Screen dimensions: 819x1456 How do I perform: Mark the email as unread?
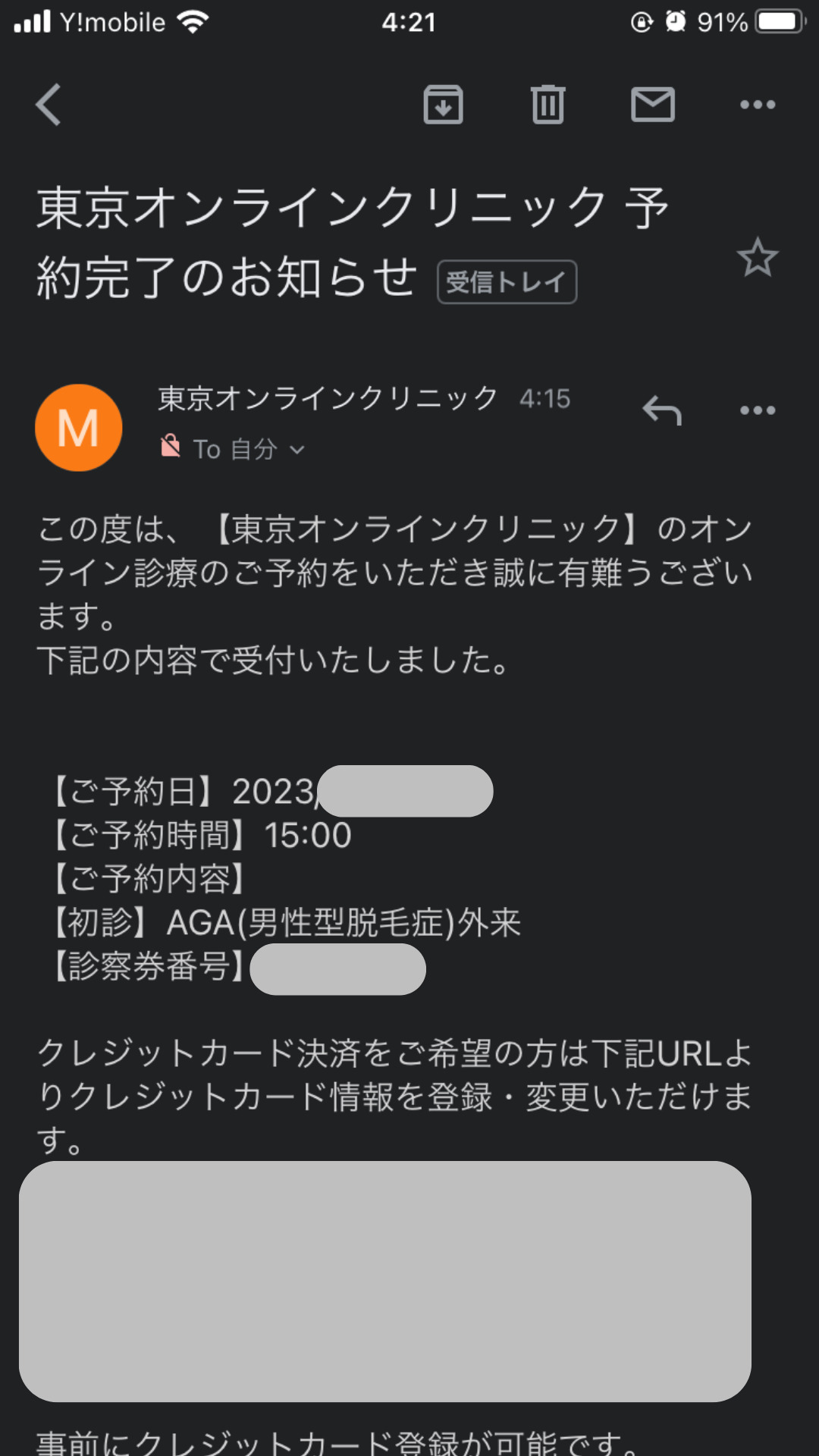[653, 105]
